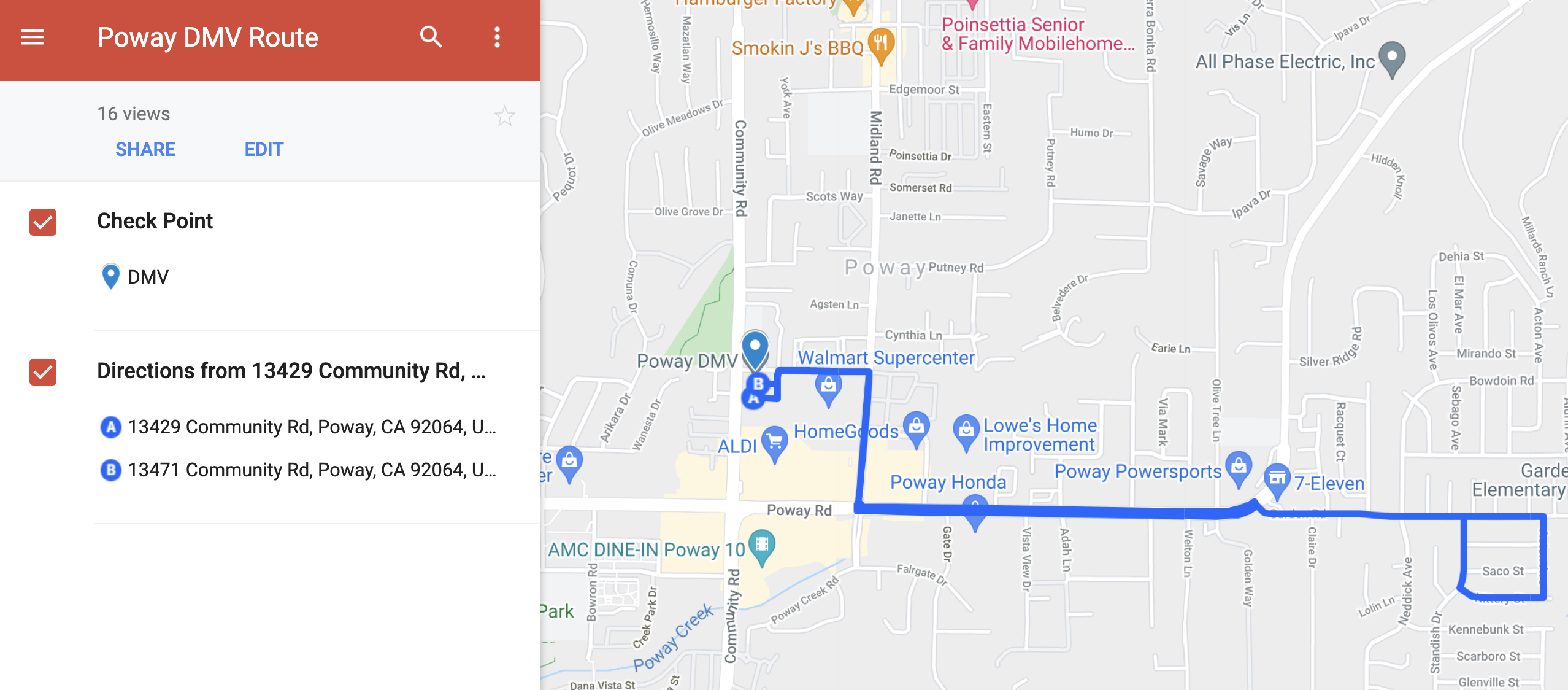The width and height of the screenshot is (1568, 690).
Task: Select the DMV place entry
Action: point(148,277)
